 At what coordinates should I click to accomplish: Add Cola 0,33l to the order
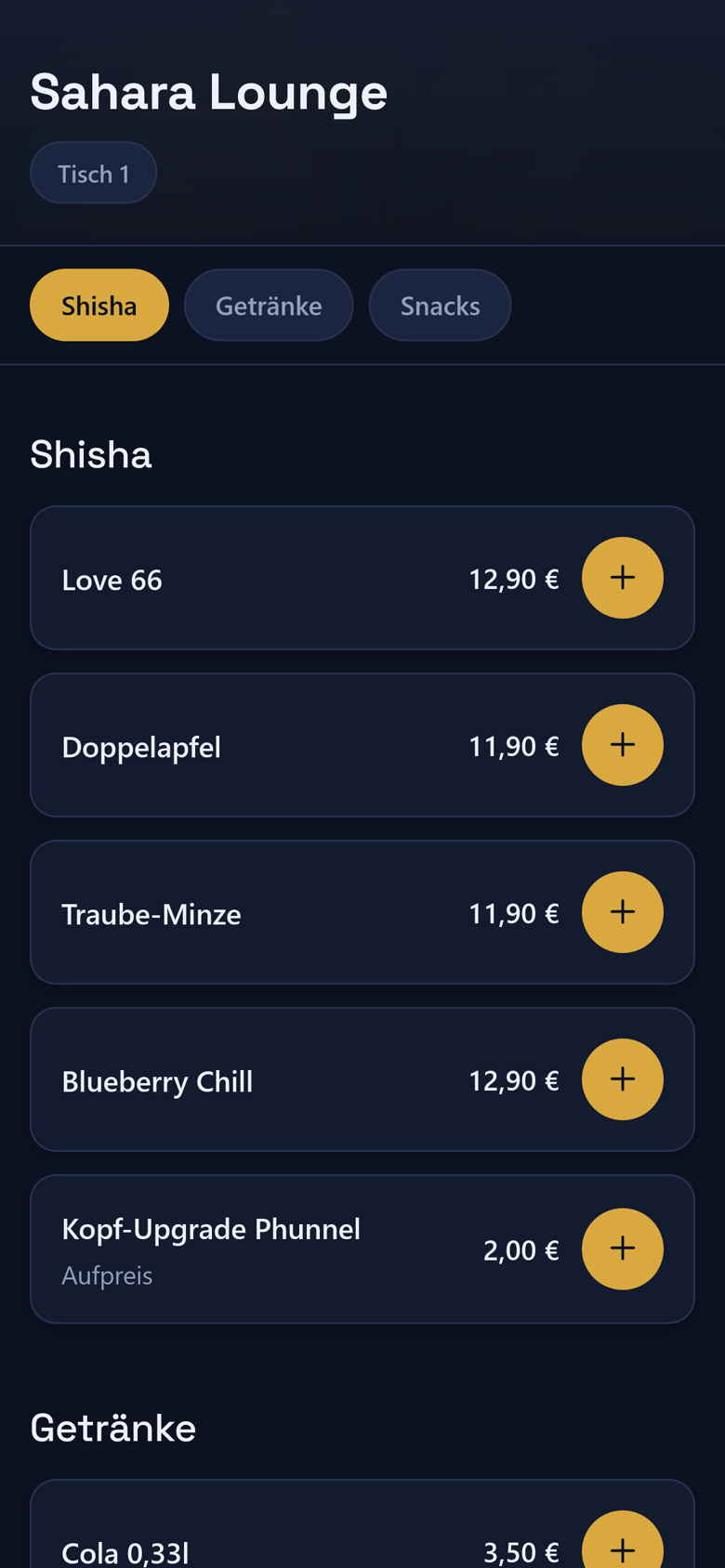click(x=623, y=1544)
